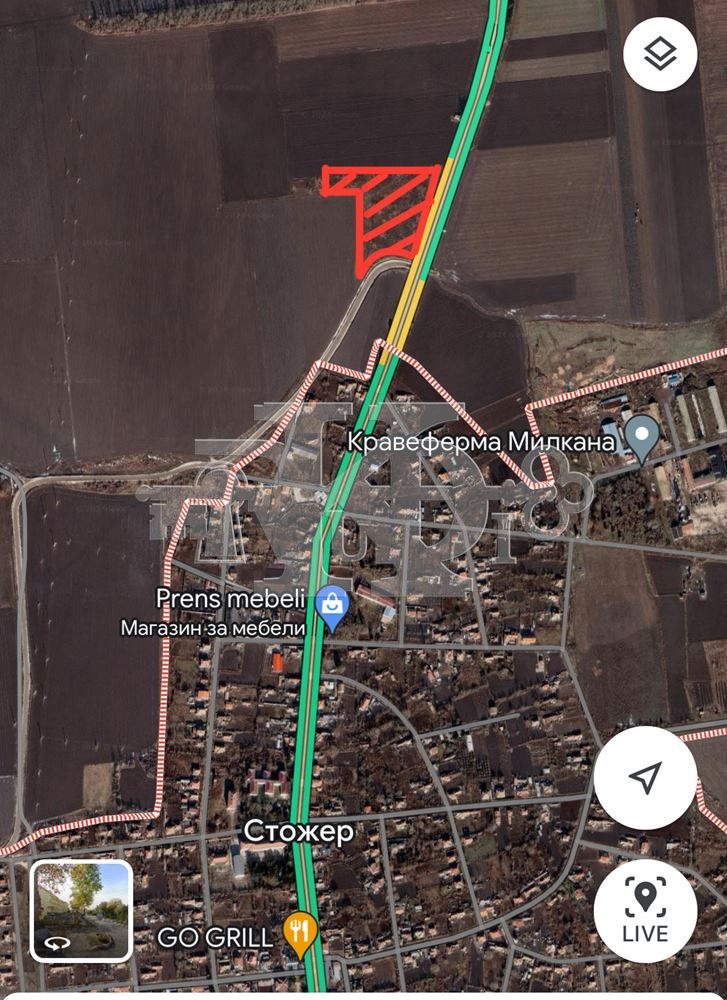
Task: Open the Street View thumbnail
Action: tap(81, 910)
